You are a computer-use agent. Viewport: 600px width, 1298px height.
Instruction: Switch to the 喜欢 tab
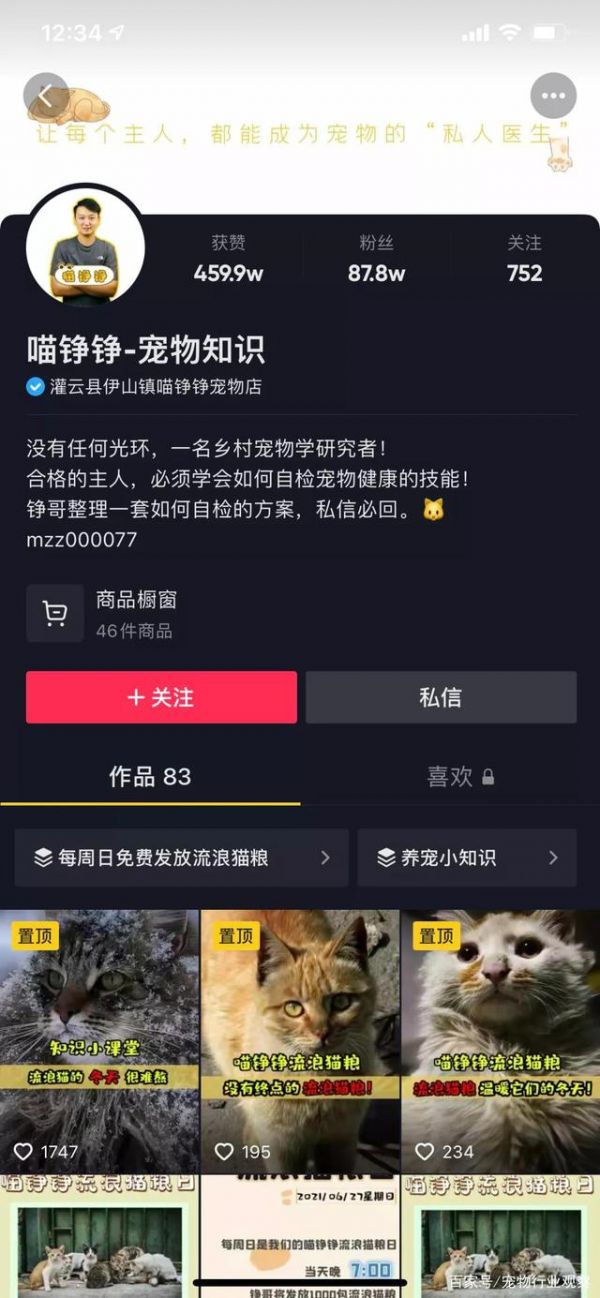(x=459, y=777)
